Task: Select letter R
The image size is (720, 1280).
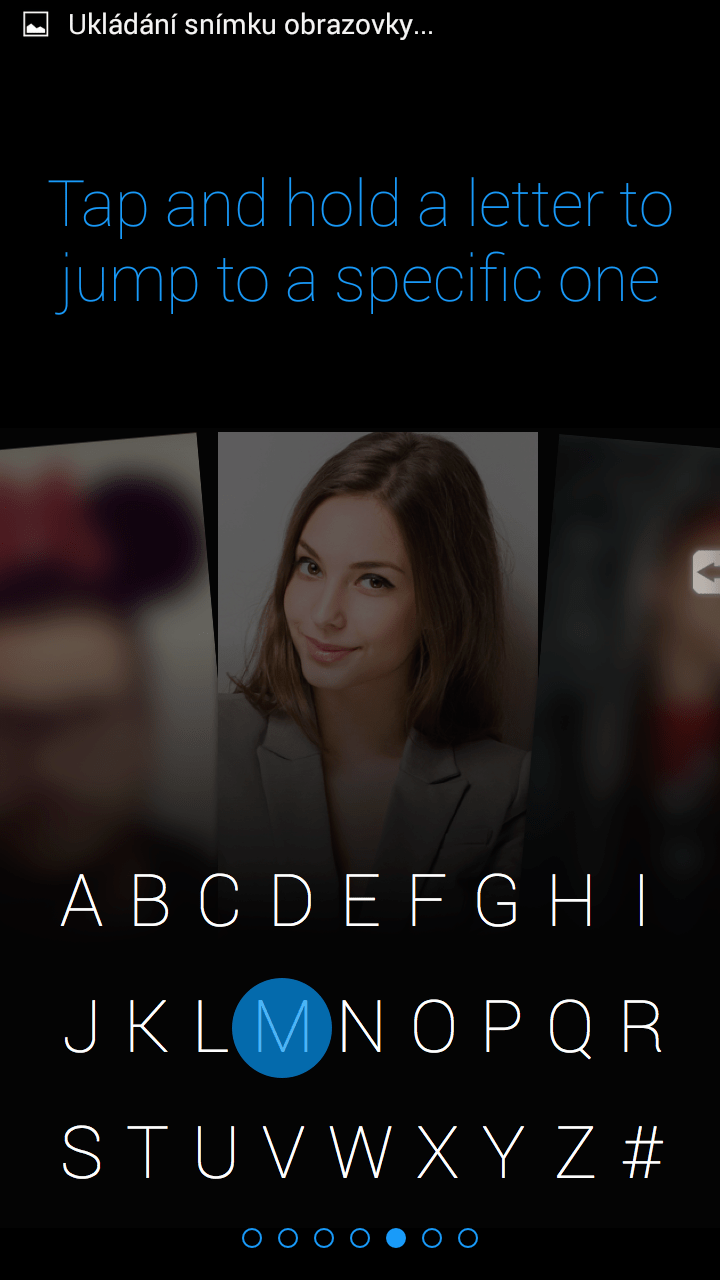Action: tap(642, 1027)
